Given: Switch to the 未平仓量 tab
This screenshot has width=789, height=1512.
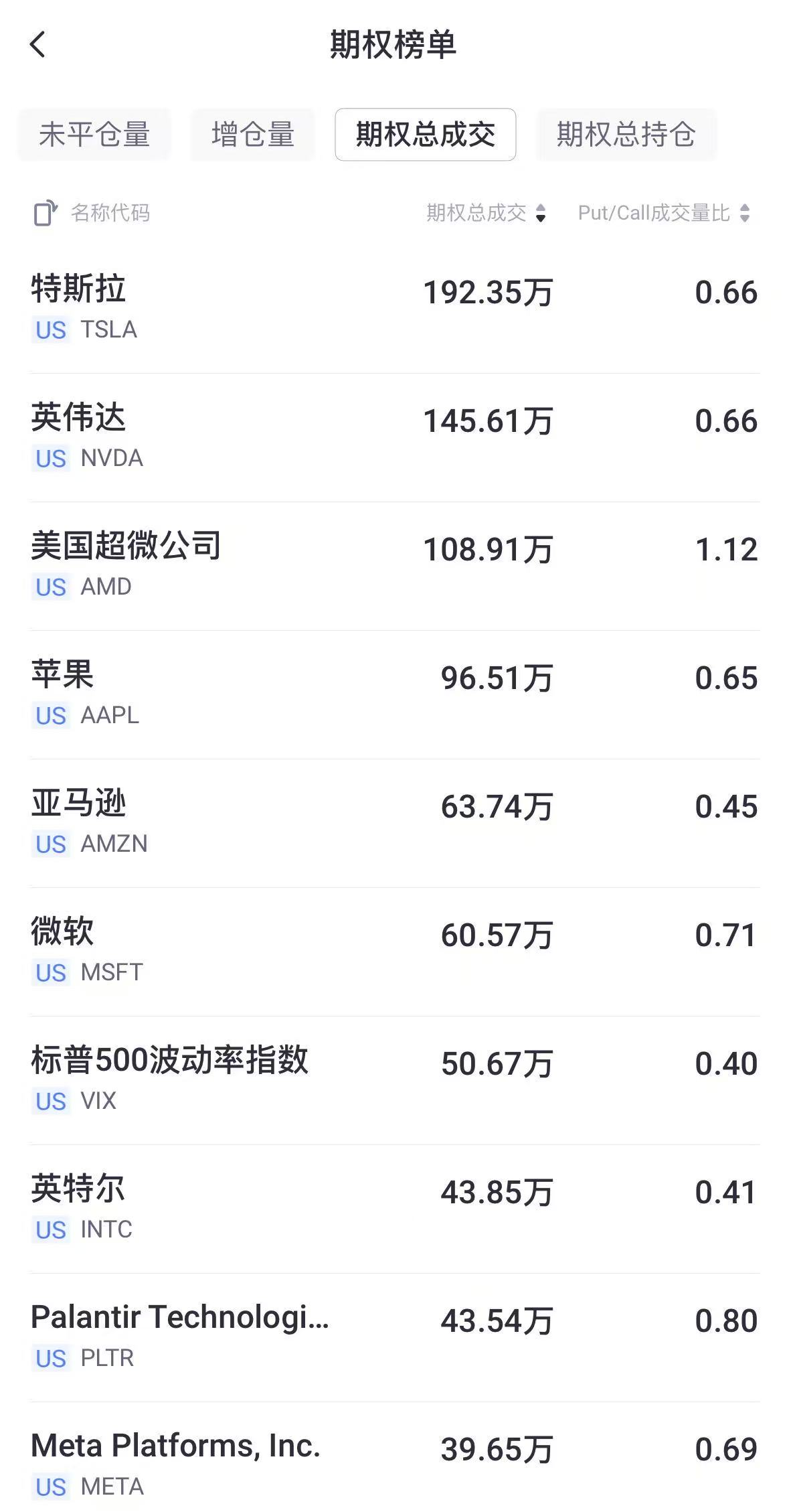Looking at the screenshot, I should click(x=94, y=135).
